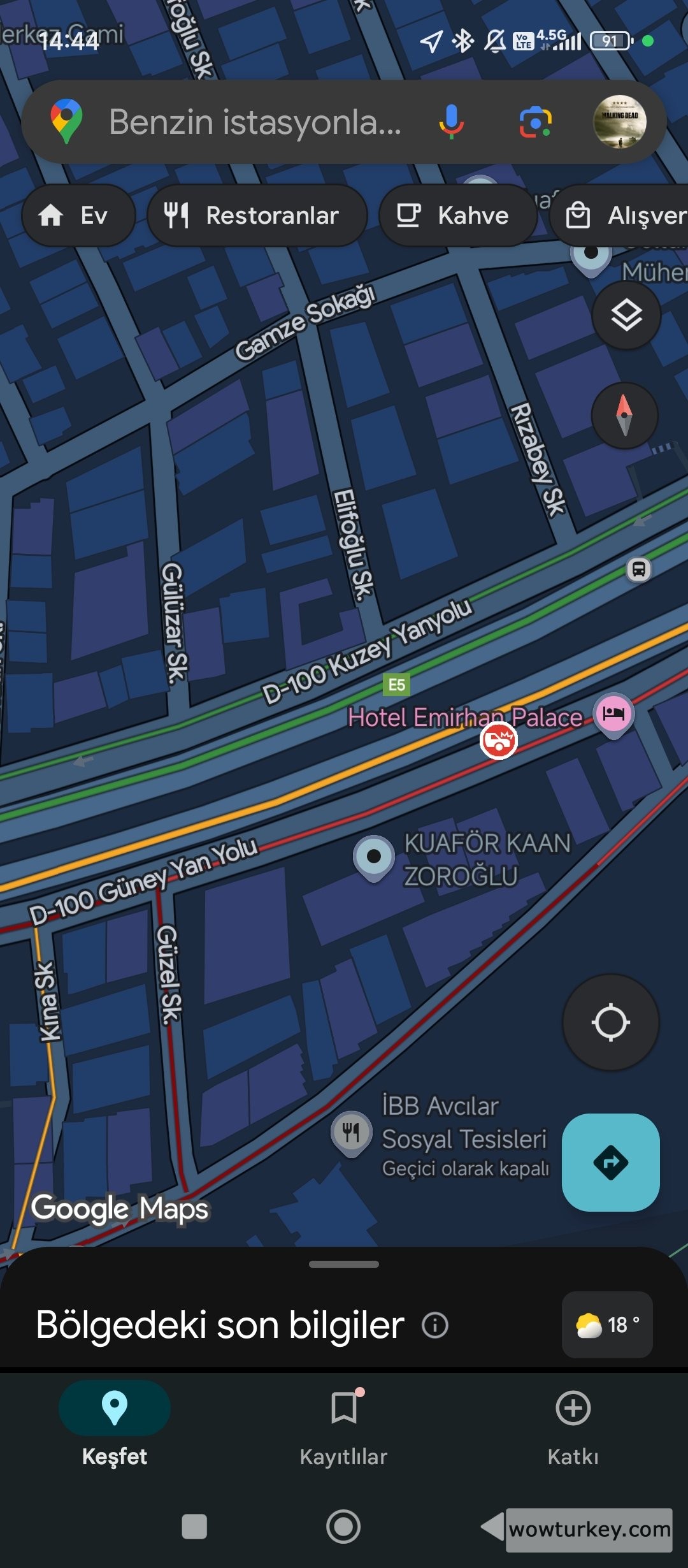Screen dimensions: 688x1568
Task: Open info about Bölgedeki son bilgiler
Action: tap(435, 1325)
